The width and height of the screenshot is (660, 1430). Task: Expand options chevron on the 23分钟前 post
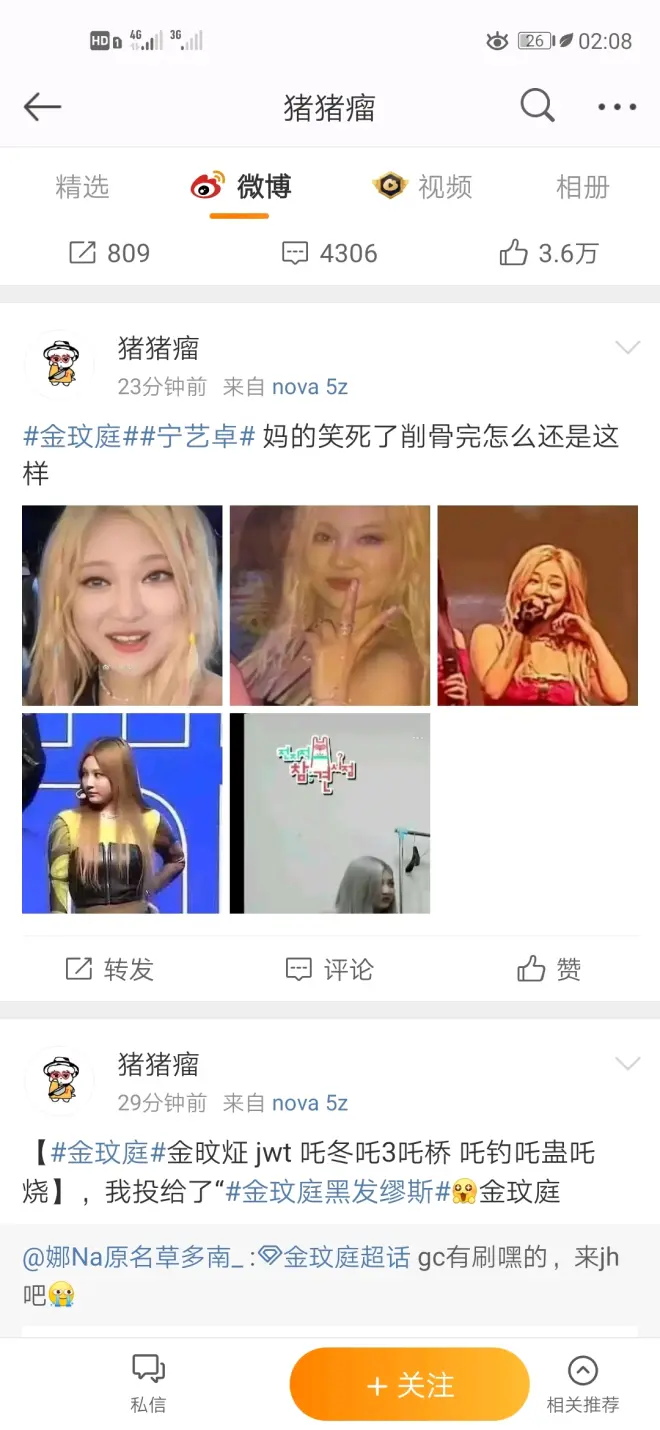627,348
